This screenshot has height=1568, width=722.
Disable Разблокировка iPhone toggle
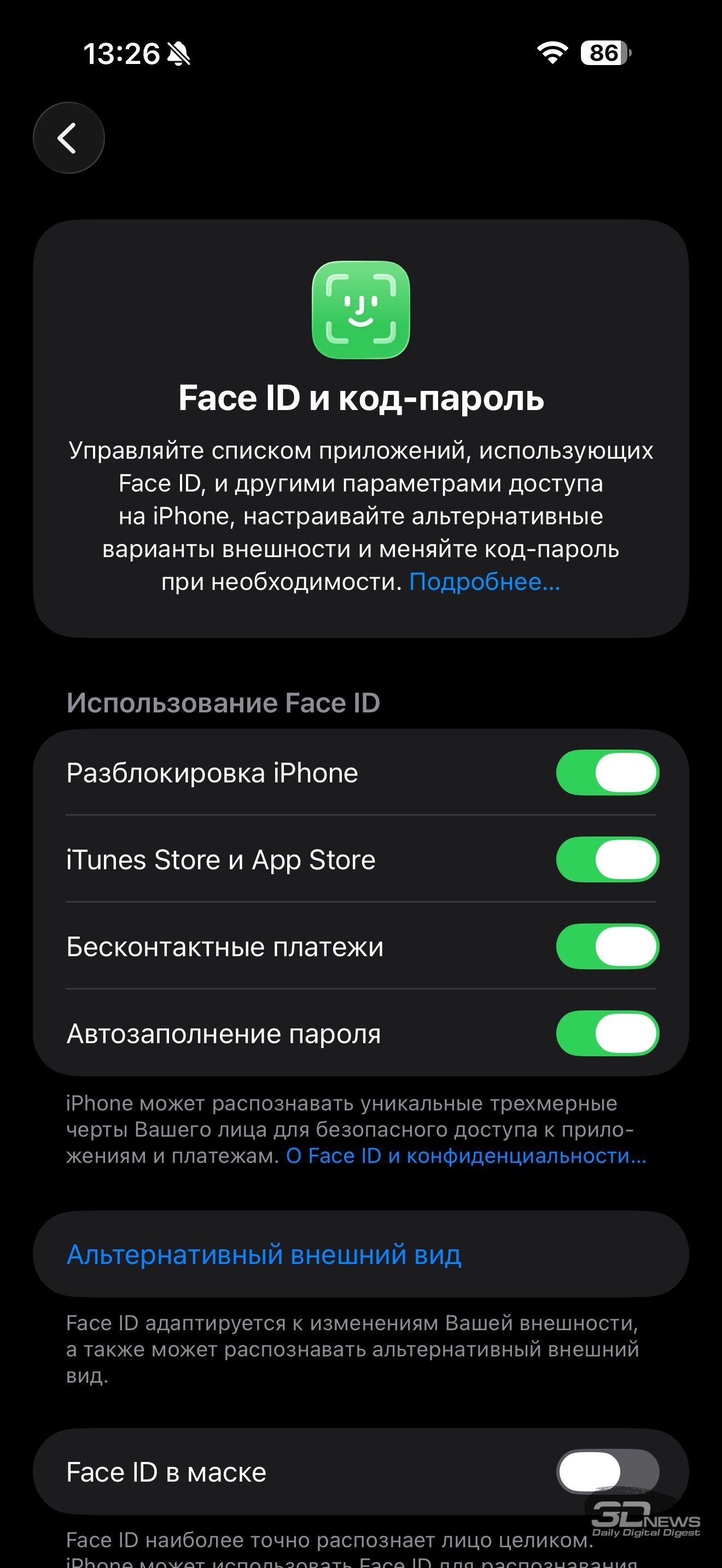click(x=607, y=773)
